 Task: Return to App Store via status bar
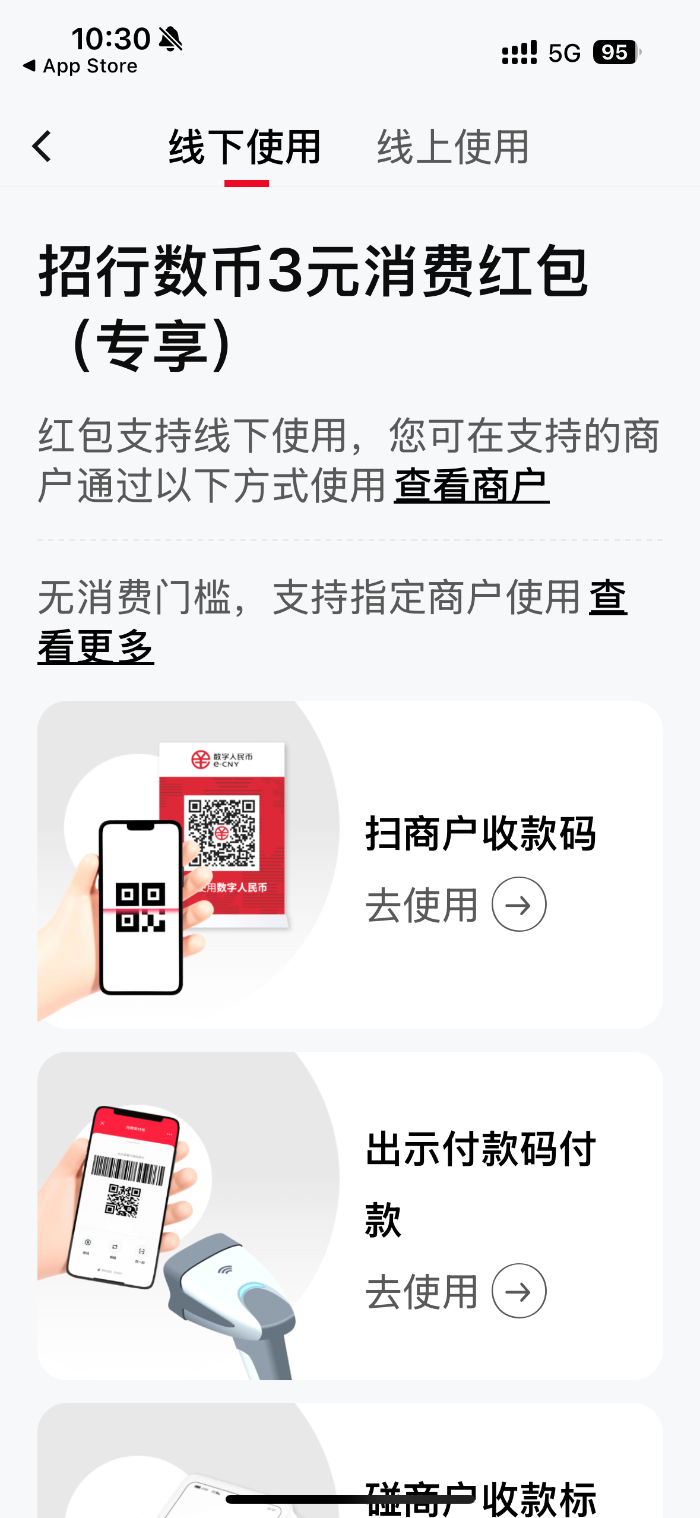coord(80,66)
